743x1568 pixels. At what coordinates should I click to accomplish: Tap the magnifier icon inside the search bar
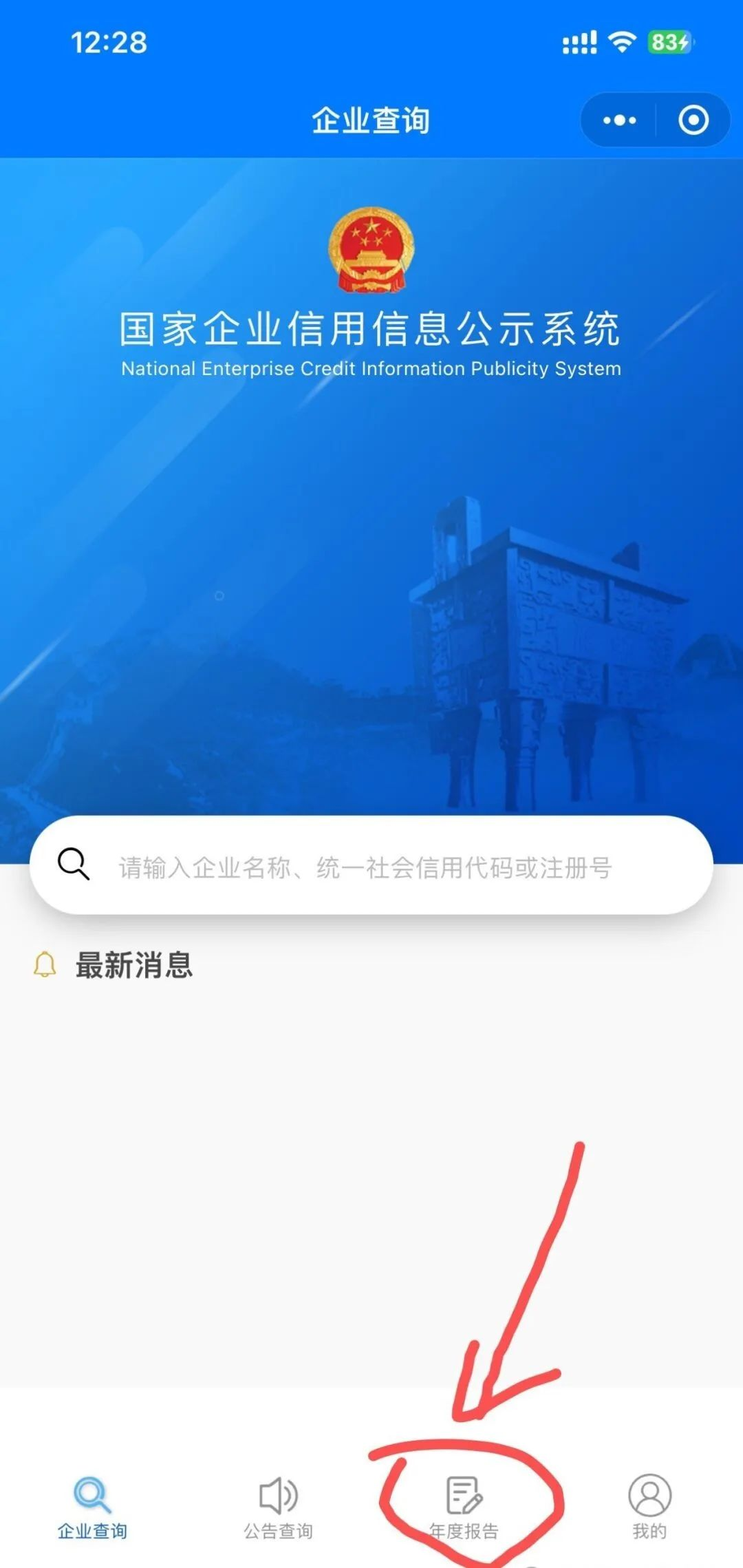pyautogui.click(x=74, y=867)
